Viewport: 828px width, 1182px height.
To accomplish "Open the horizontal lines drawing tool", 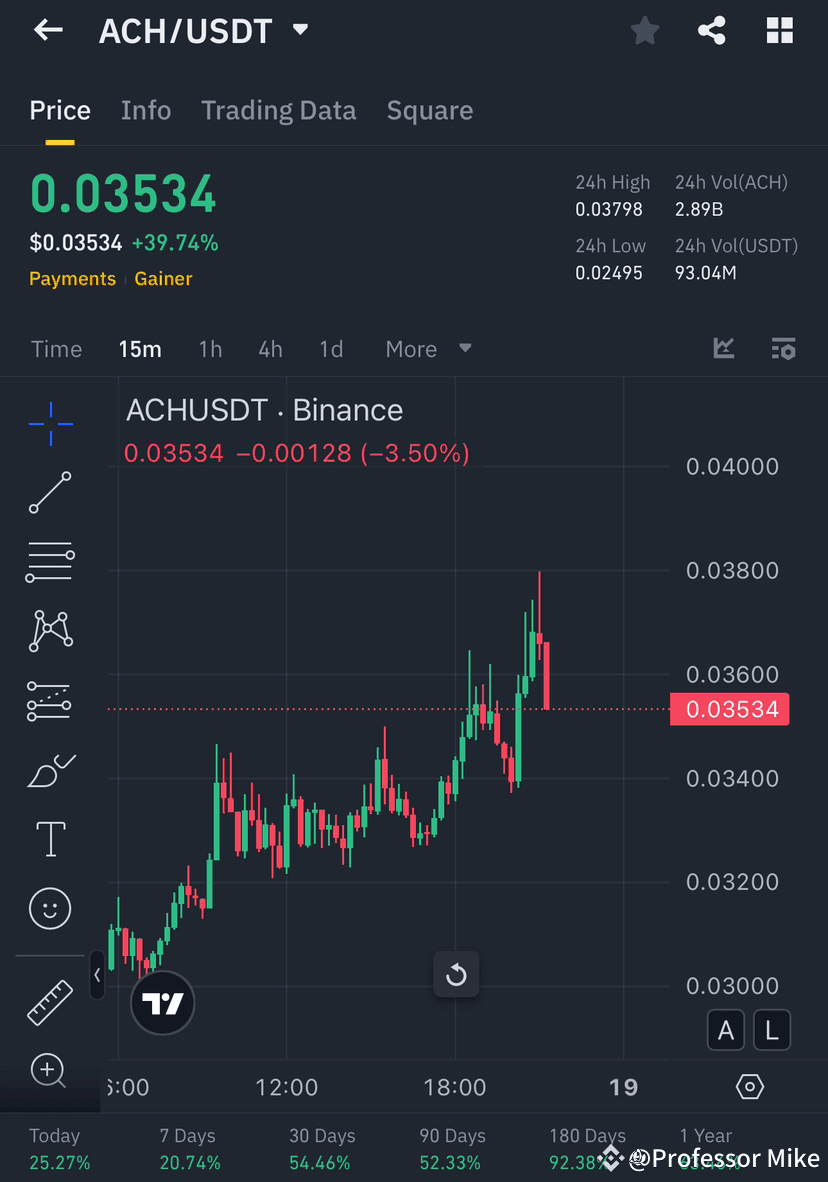I will click(50, 561).
